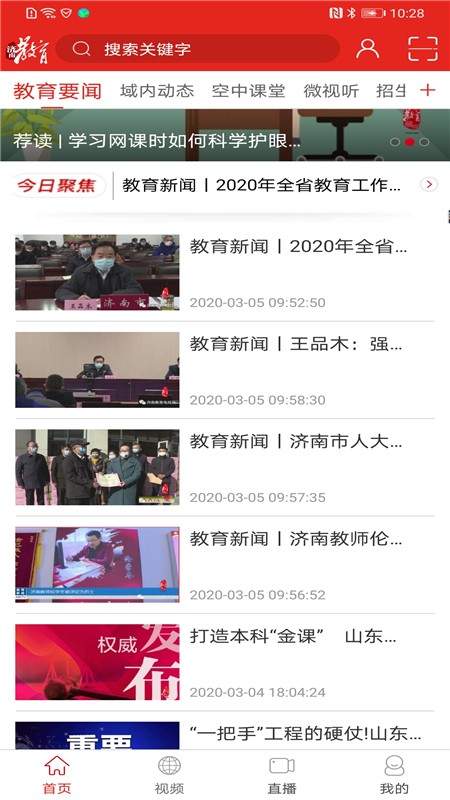Open the 学习网课时如何科学护眼 banner

coord(225,135)
